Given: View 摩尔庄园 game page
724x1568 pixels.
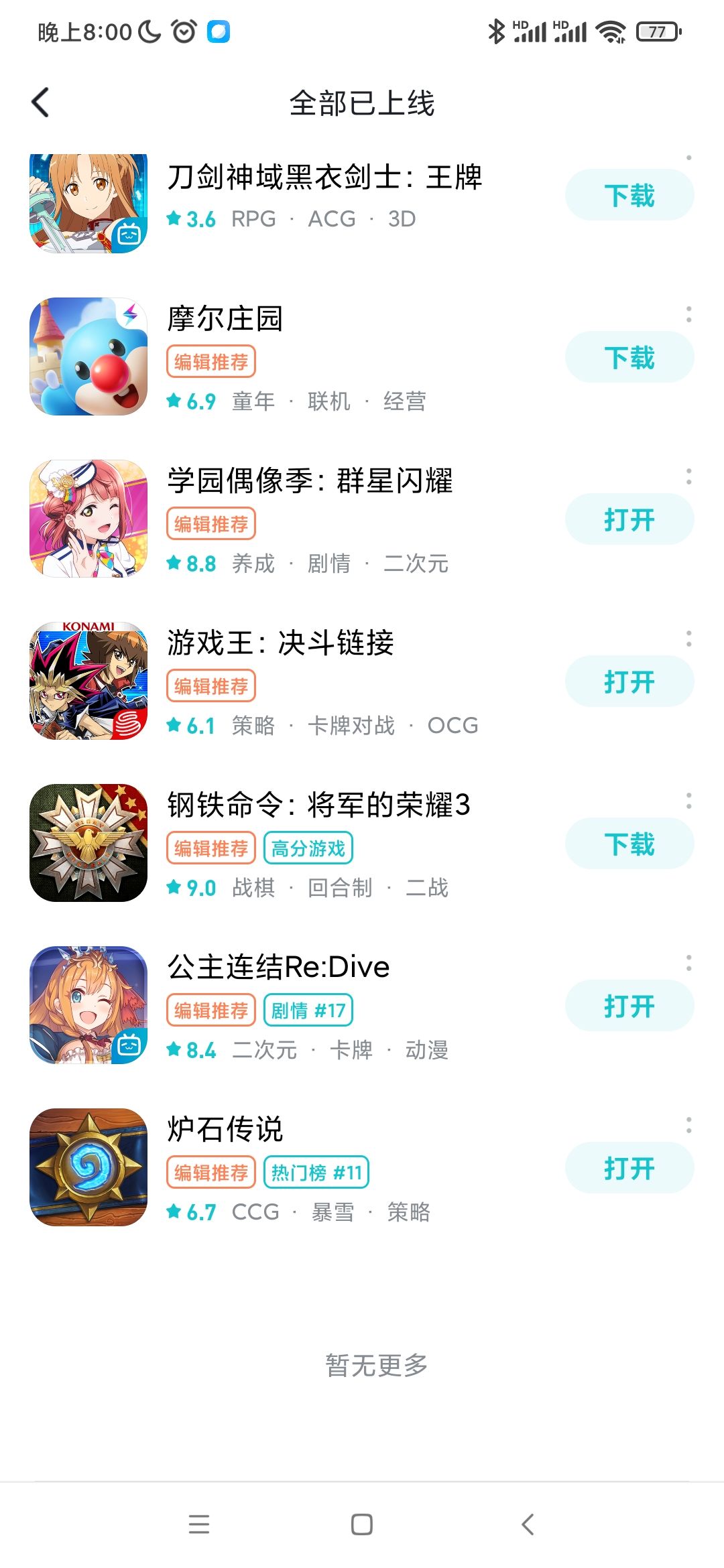Looking at the screenshot, I should click(x=225, y=318).
